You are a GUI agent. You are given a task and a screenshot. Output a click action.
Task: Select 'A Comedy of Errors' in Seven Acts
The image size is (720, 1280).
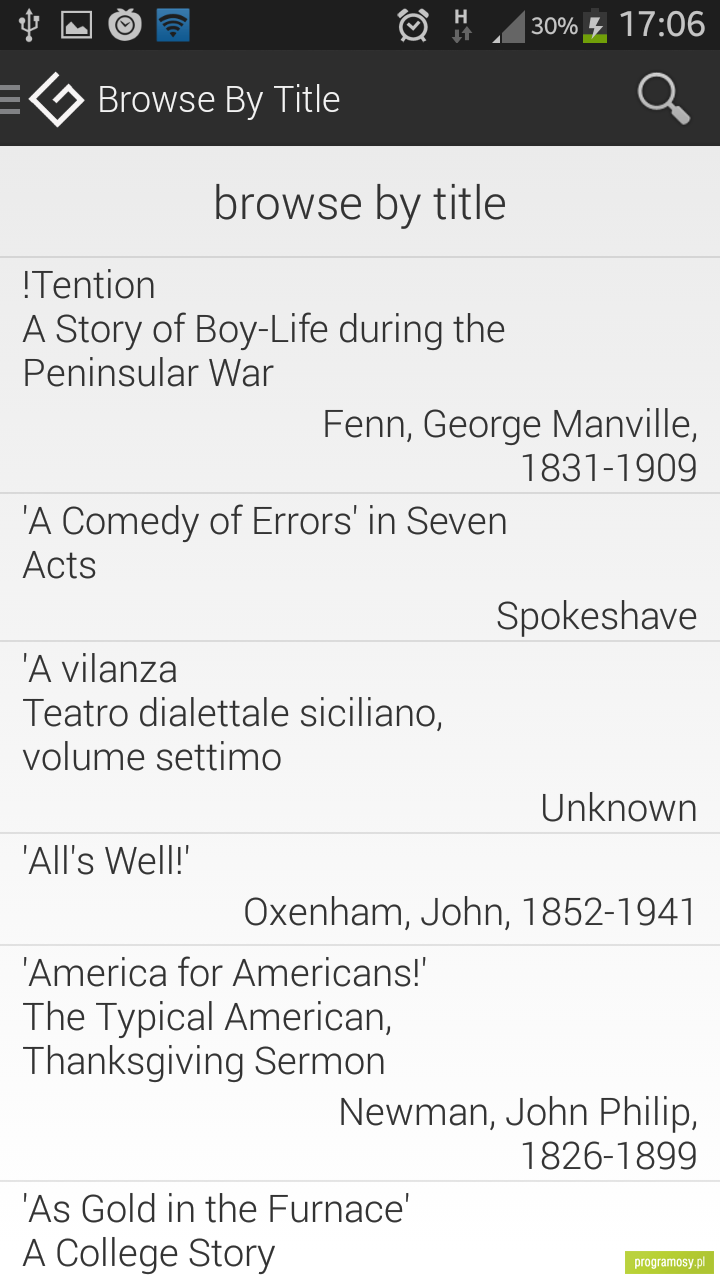[360, 567]
